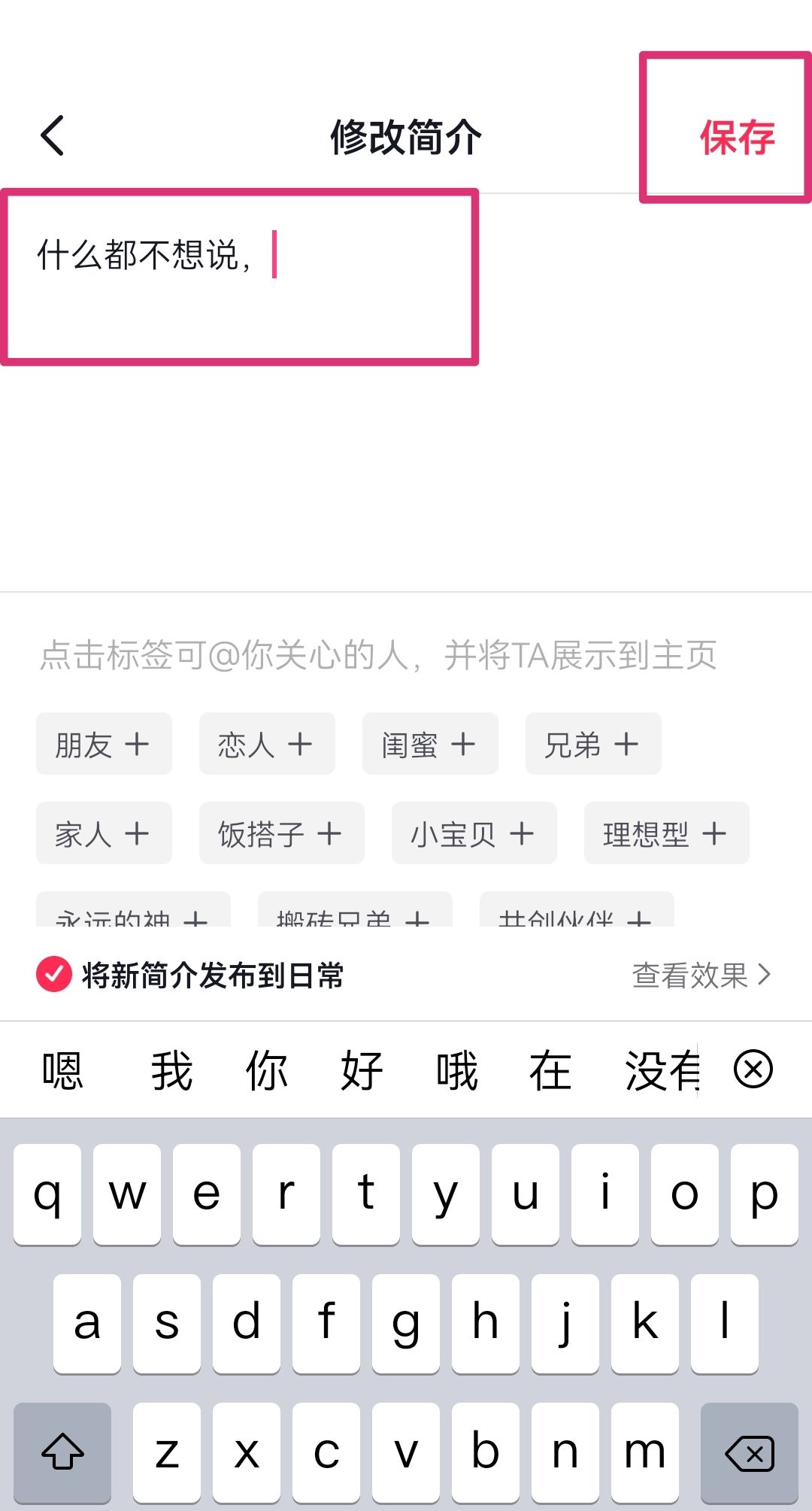The width and height of the screenshot is (812, 1511).
Task: Toggle the 兄弟 tag selection
Action: tap(593, 745)
